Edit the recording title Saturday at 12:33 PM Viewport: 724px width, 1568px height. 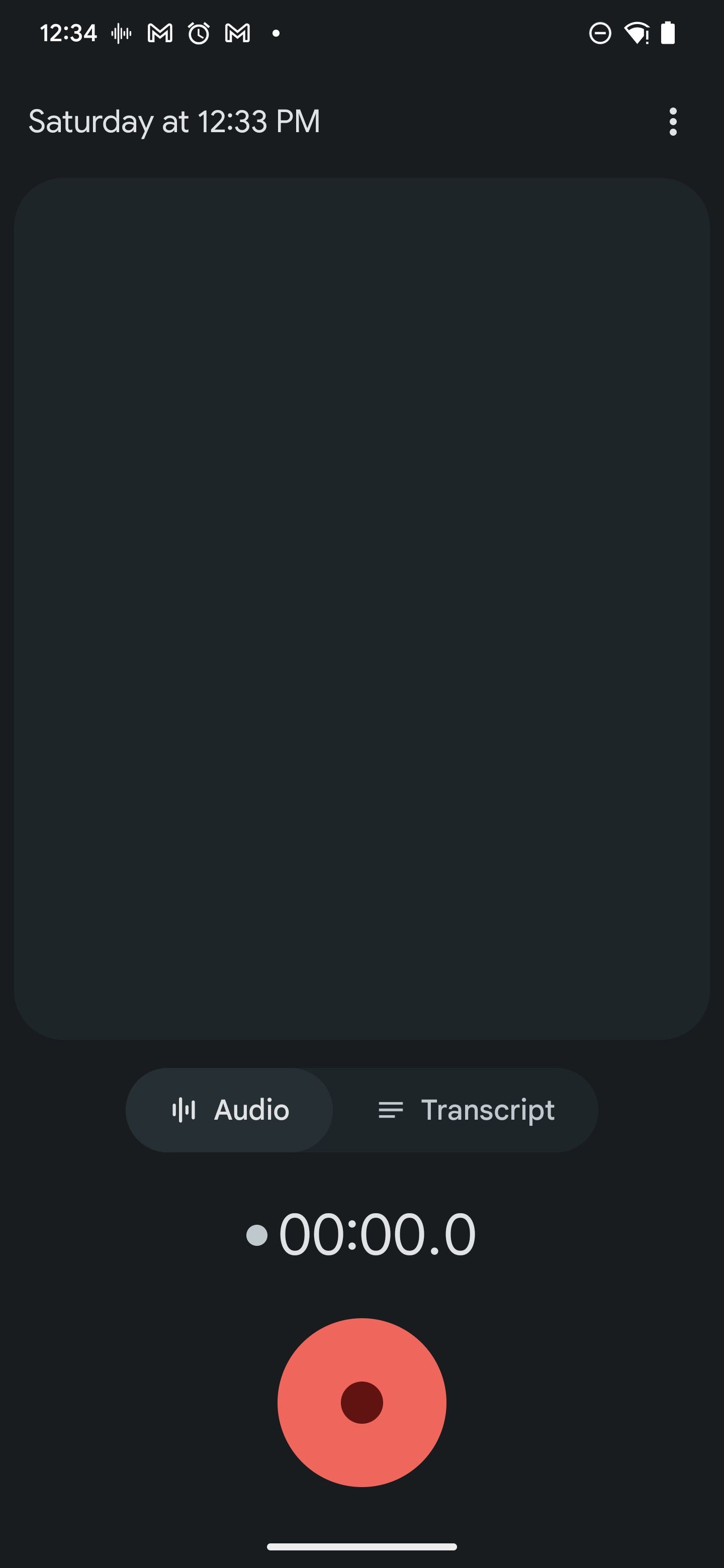click(x=174, y=122)
